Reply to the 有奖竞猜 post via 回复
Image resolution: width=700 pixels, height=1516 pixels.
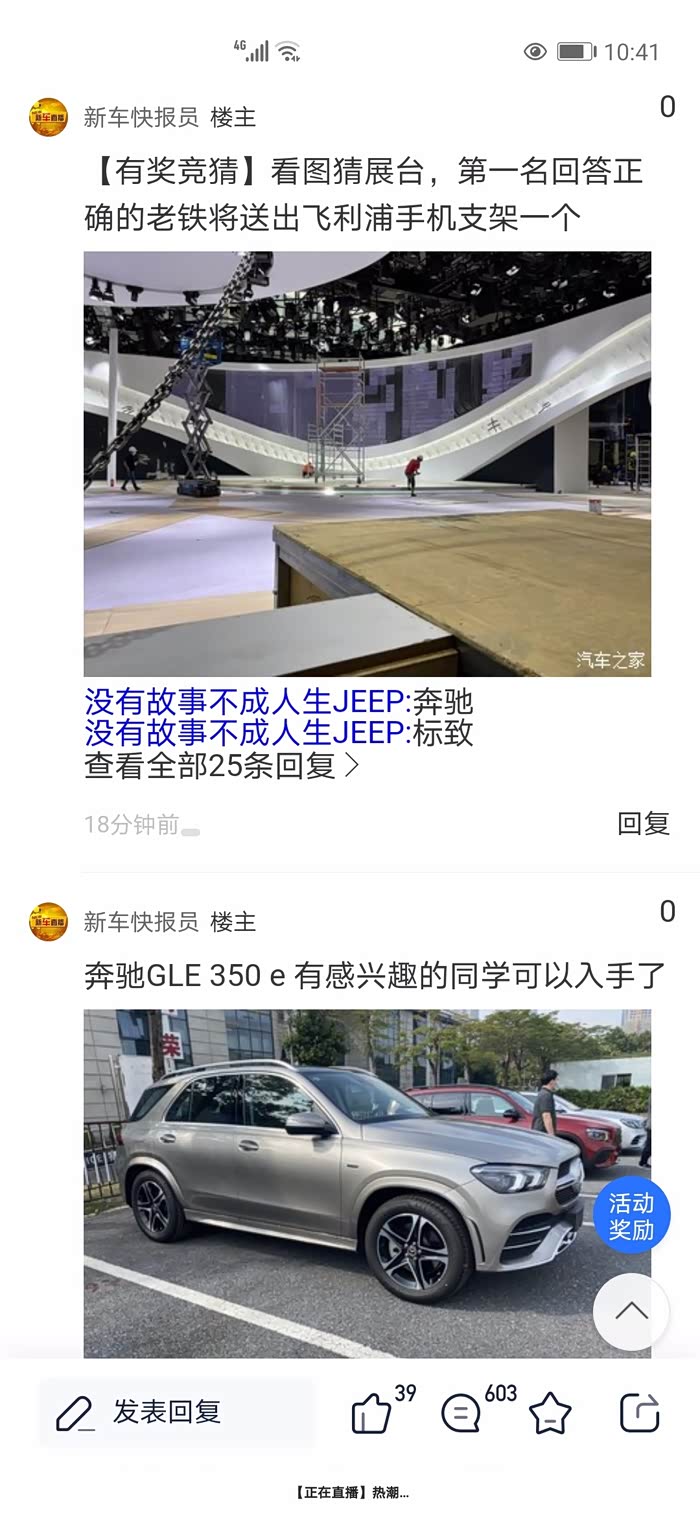coord(643,823)
